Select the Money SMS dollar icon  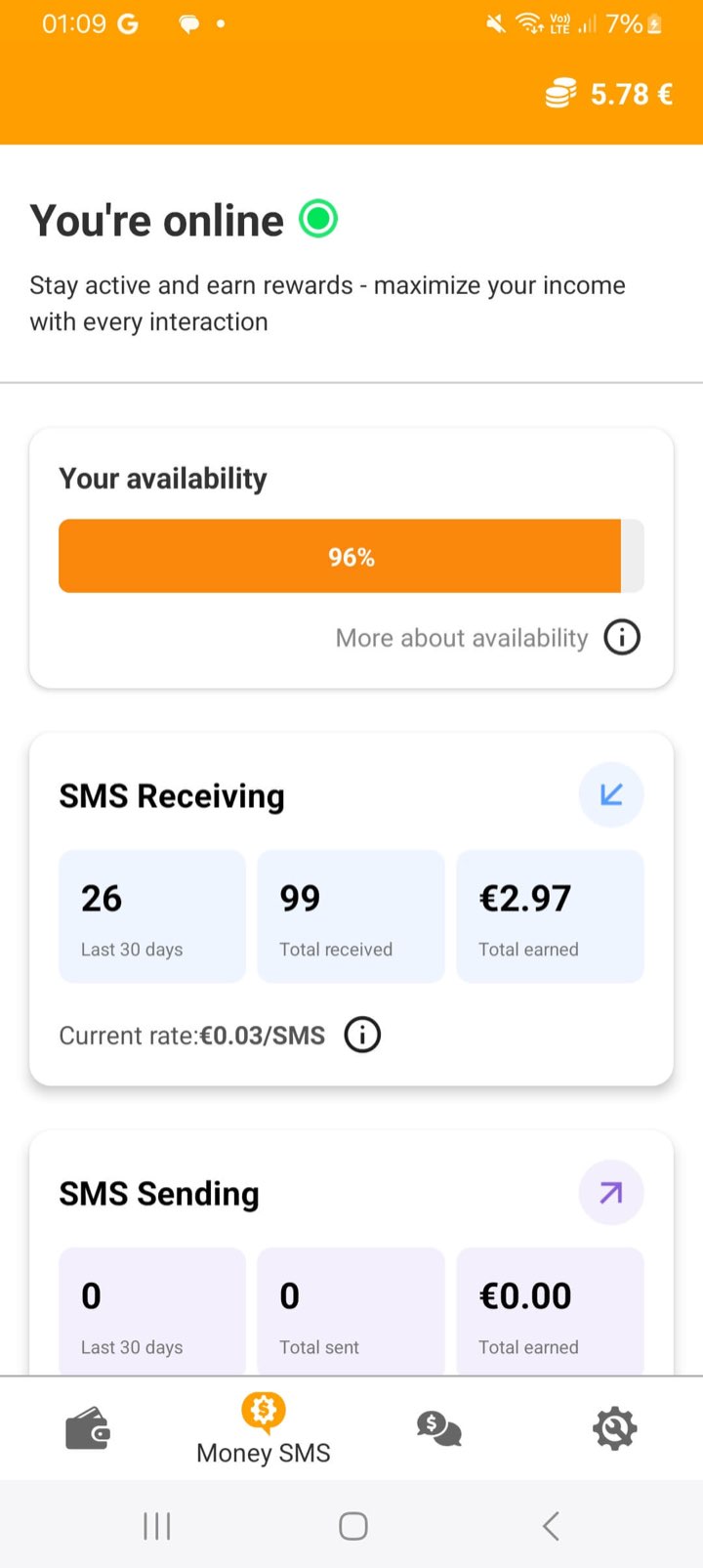tap(262, 1411)
